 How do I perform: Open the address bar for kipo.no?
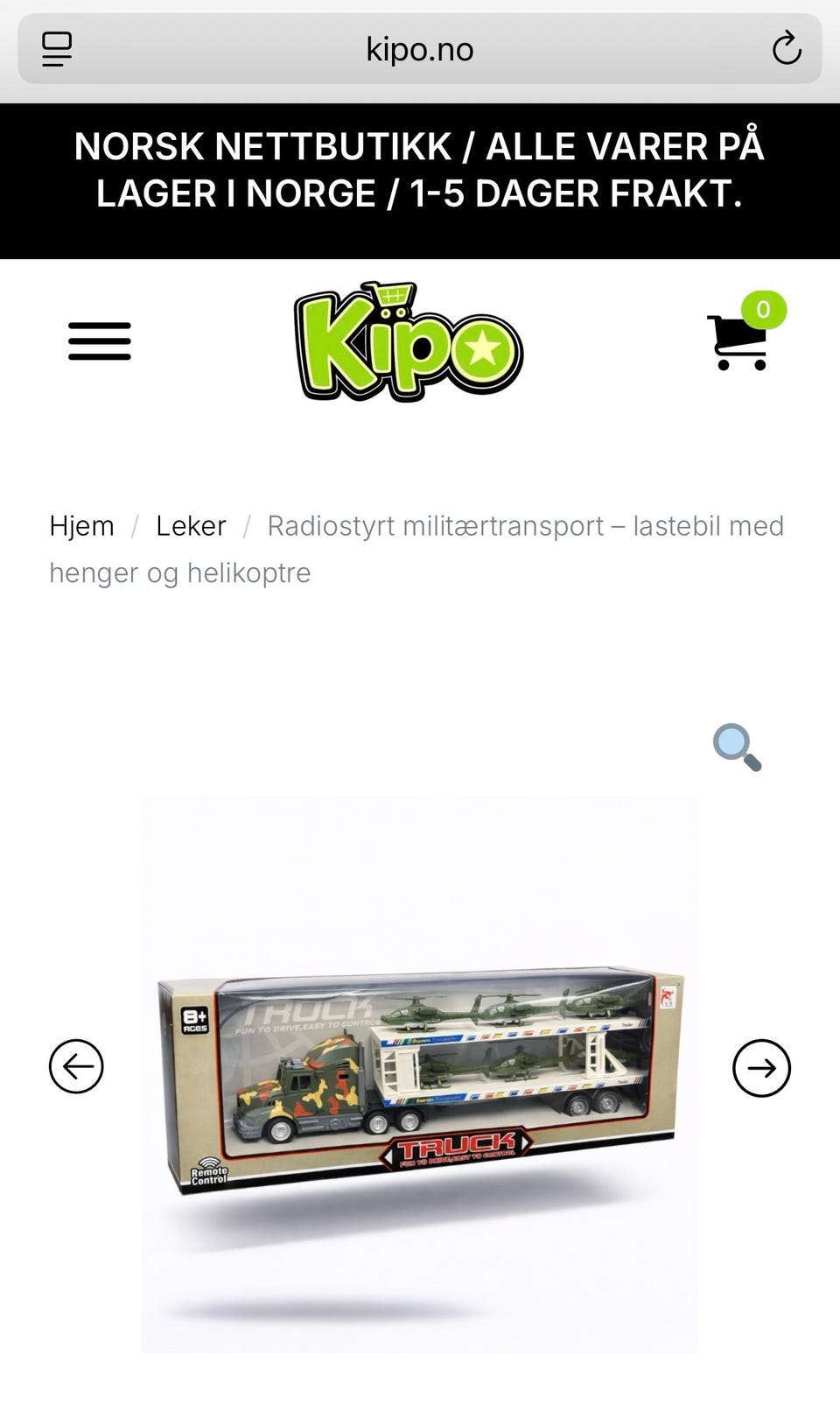(420, 49)
